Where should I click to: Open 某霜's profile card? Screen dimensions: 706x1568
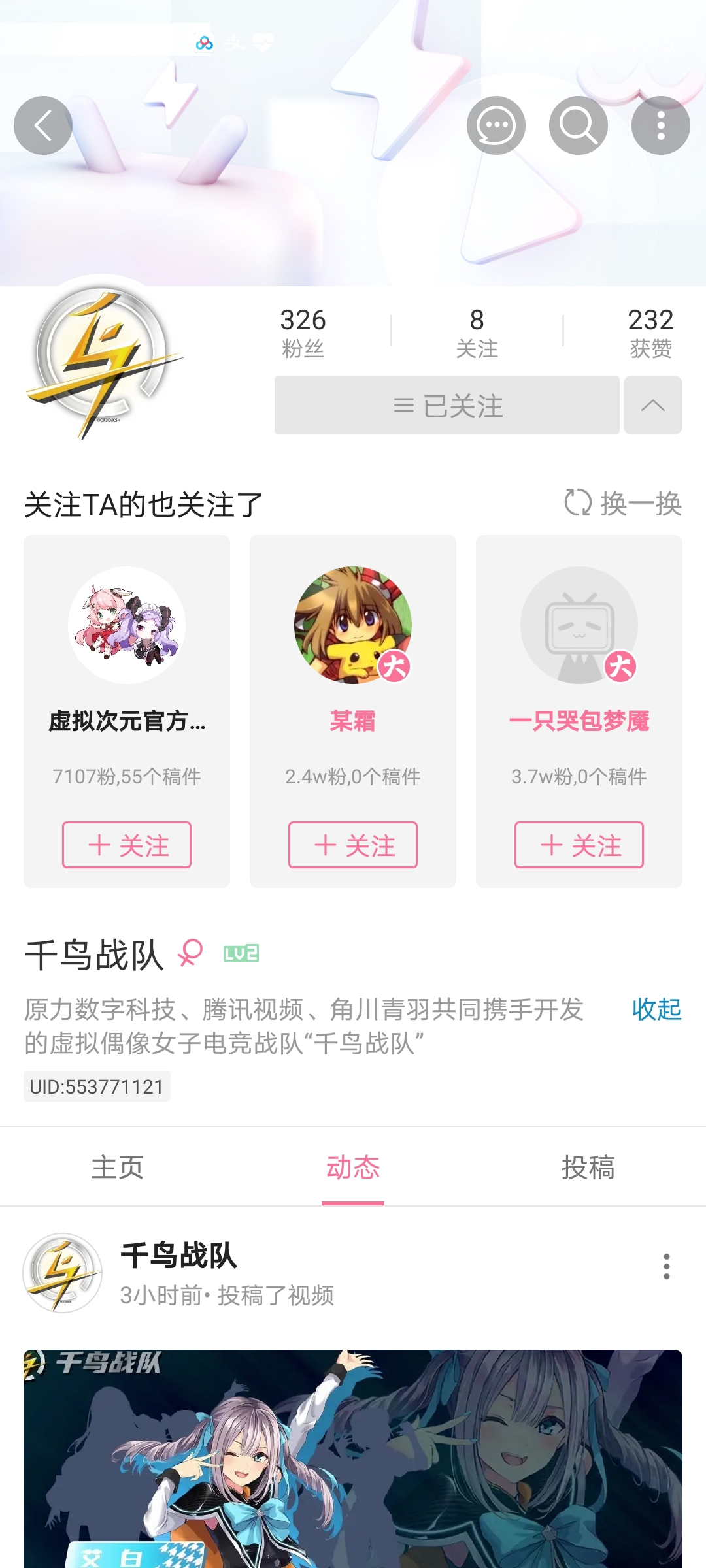point(353,653)
